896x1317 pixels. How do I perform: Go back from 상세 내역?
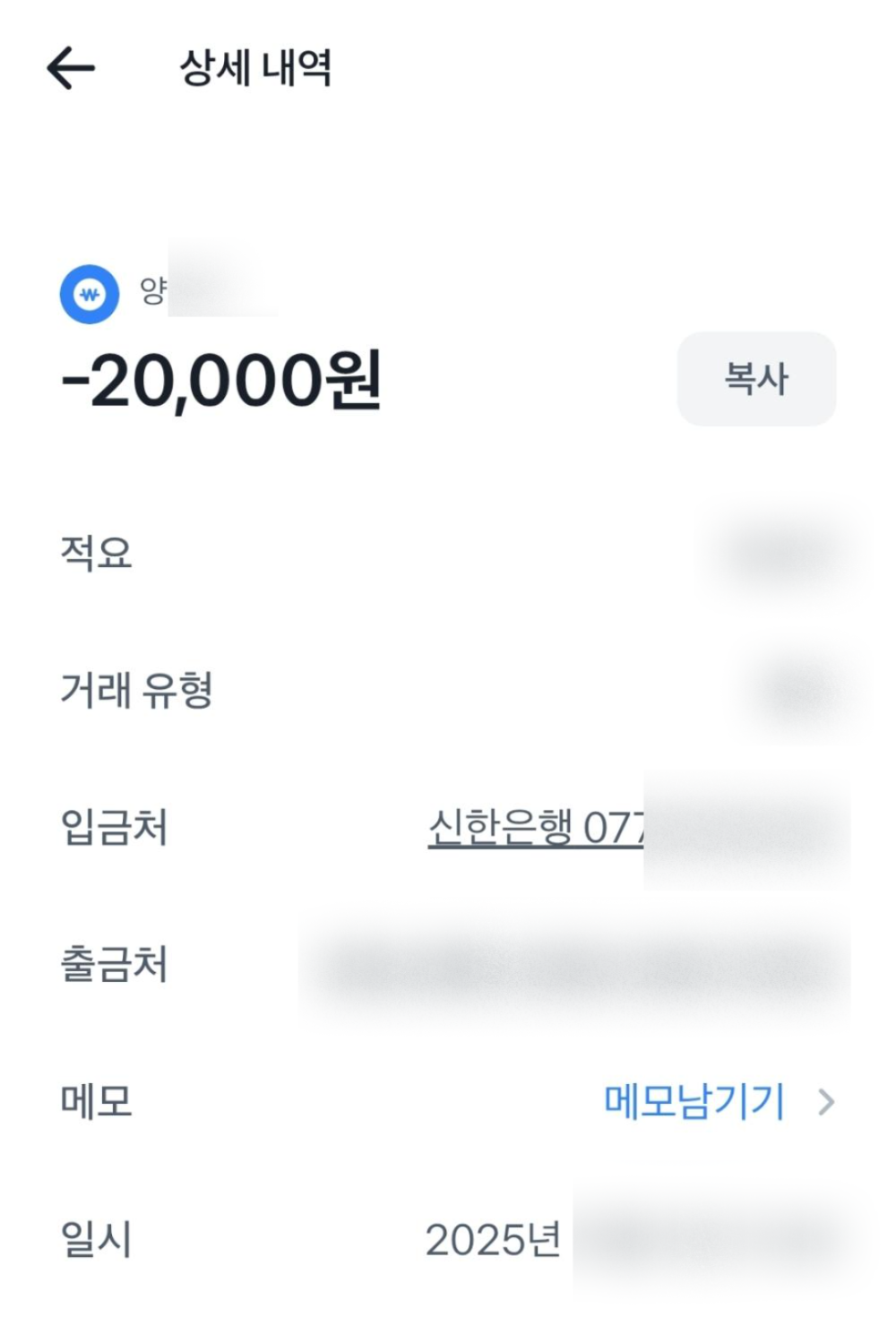coord(71,68)
